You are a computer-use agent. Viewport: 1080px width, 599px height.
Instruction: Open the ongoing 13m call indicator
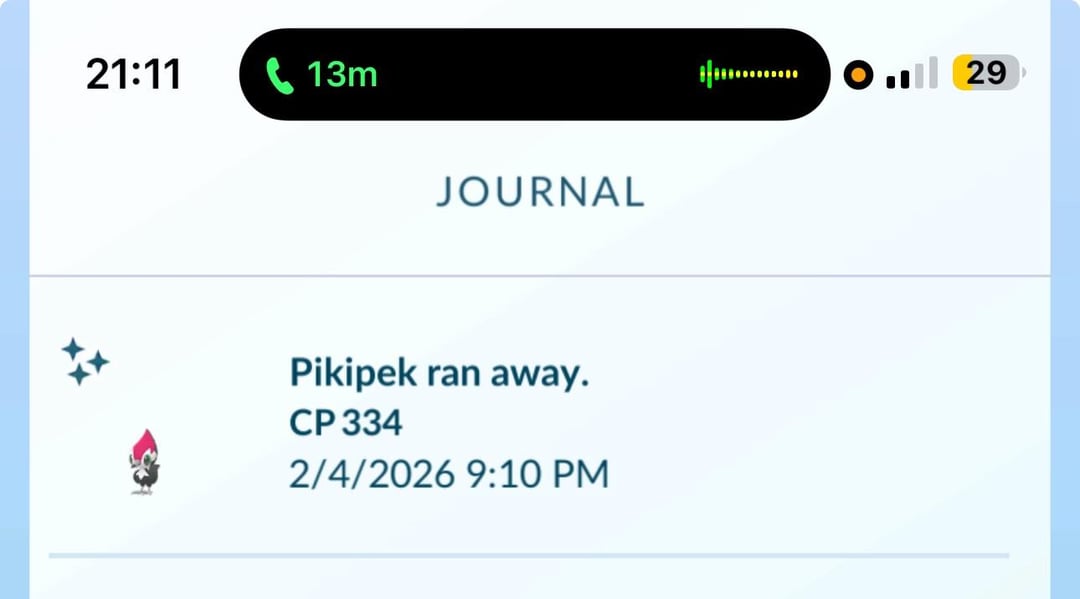pos(322,74)
